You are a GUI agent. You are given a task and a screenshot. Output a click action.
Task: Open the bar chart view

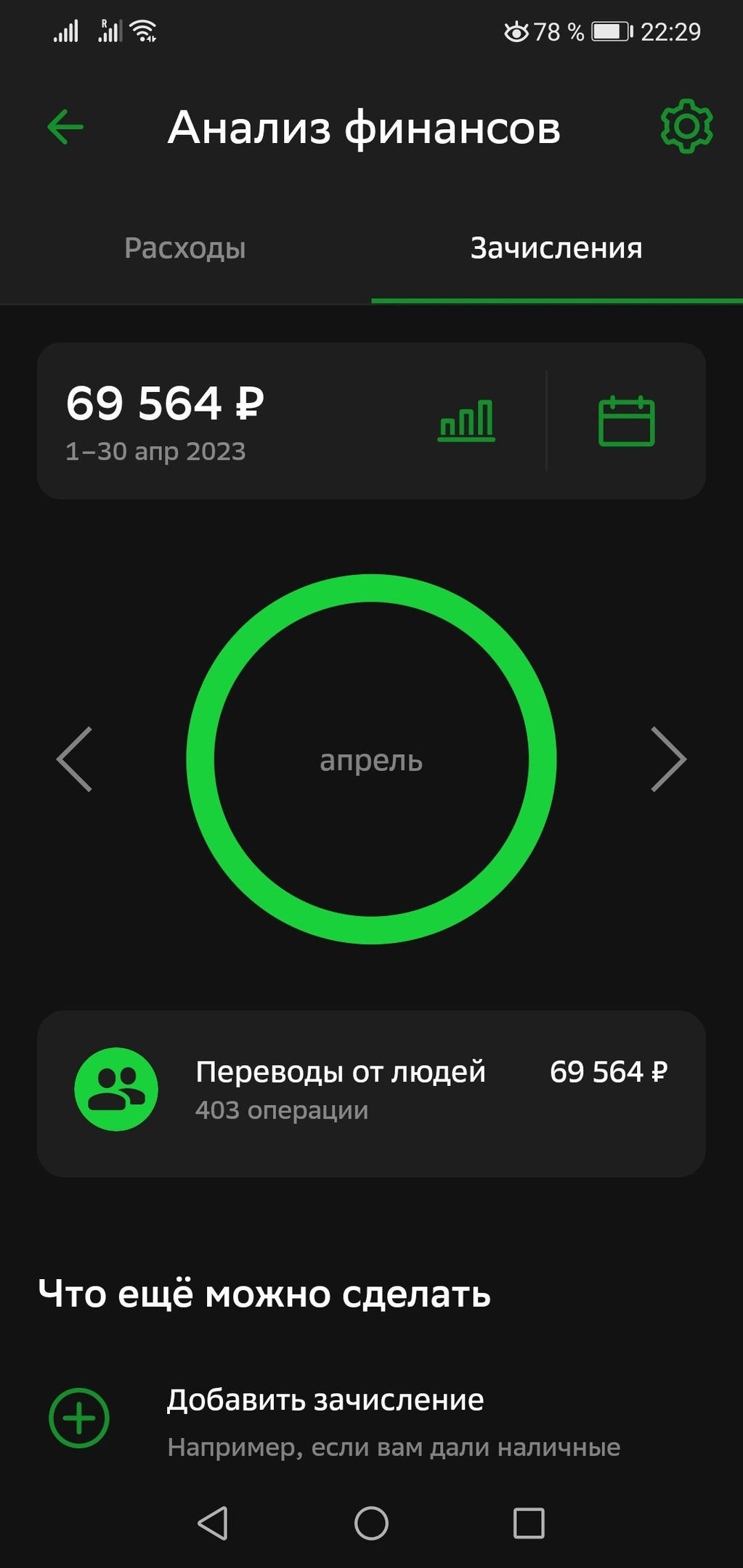466,421
